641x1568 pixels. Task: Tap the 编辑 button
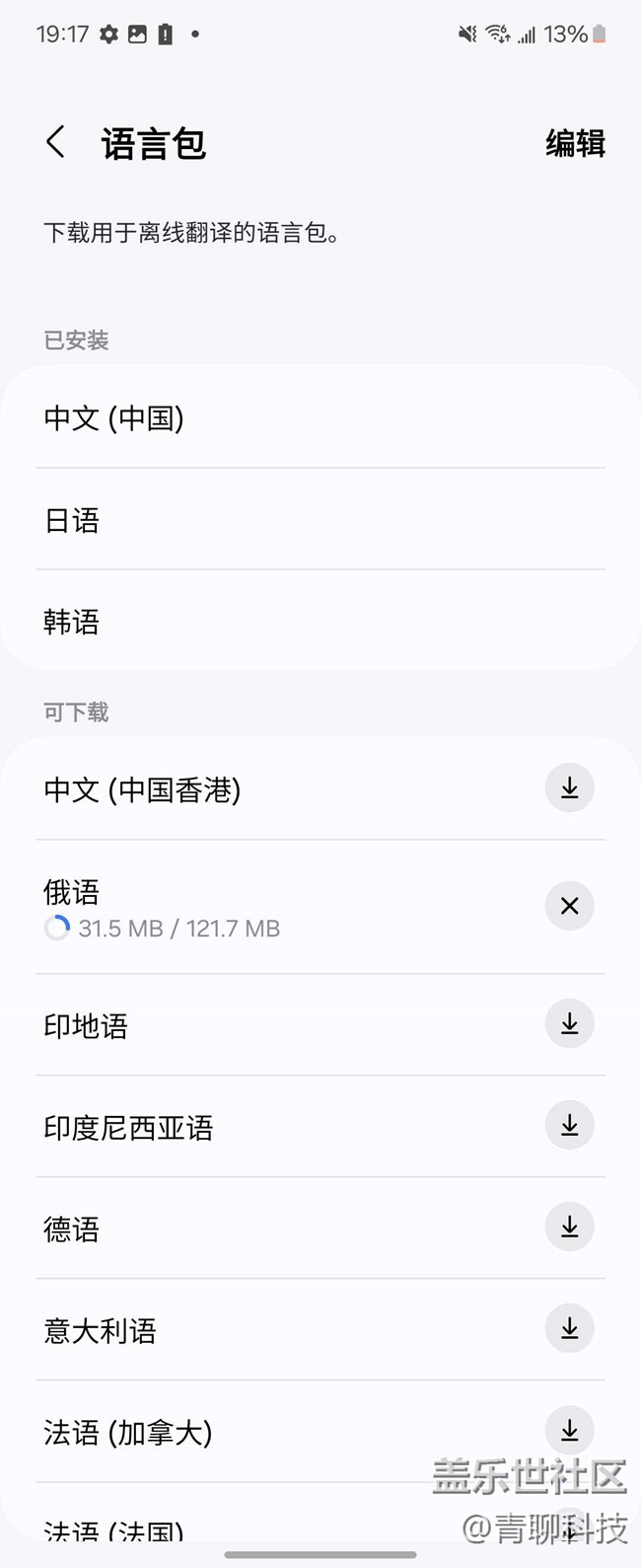tap(575, 144)
